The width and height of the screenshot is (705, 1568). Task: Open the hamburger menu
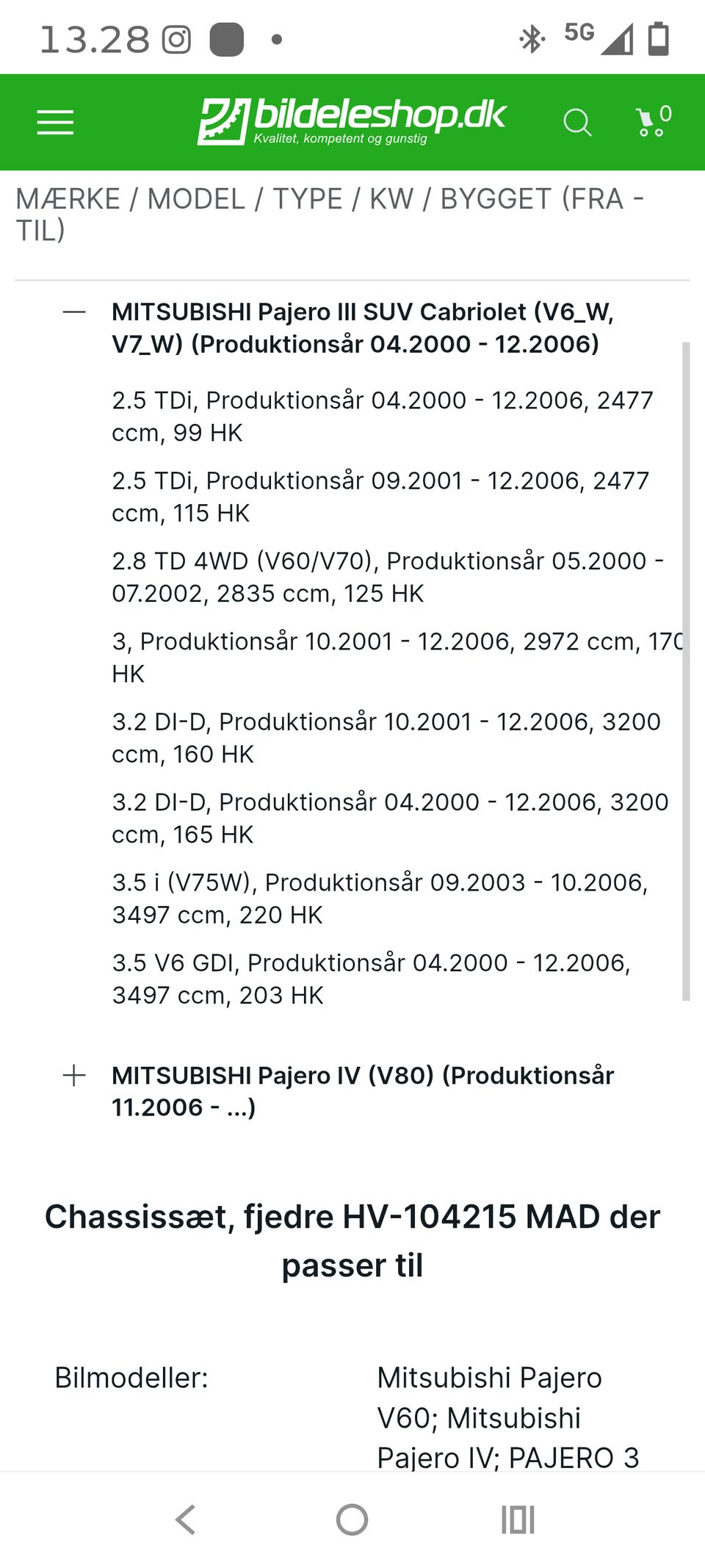(56, 123)
